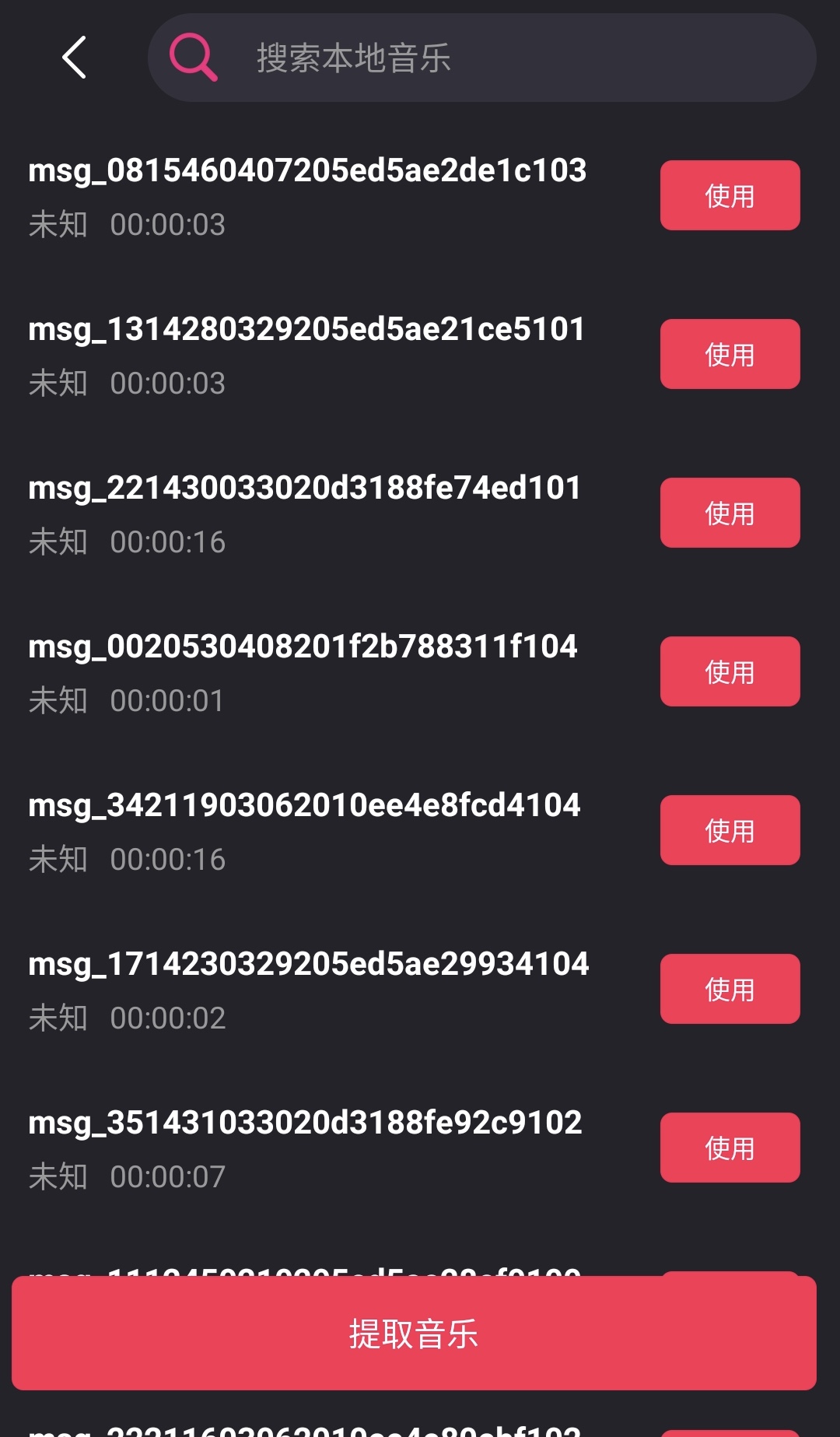Screen dimensions: 840x1437
Task: Tap the back arrow icon
Action: tap(73, 58)
